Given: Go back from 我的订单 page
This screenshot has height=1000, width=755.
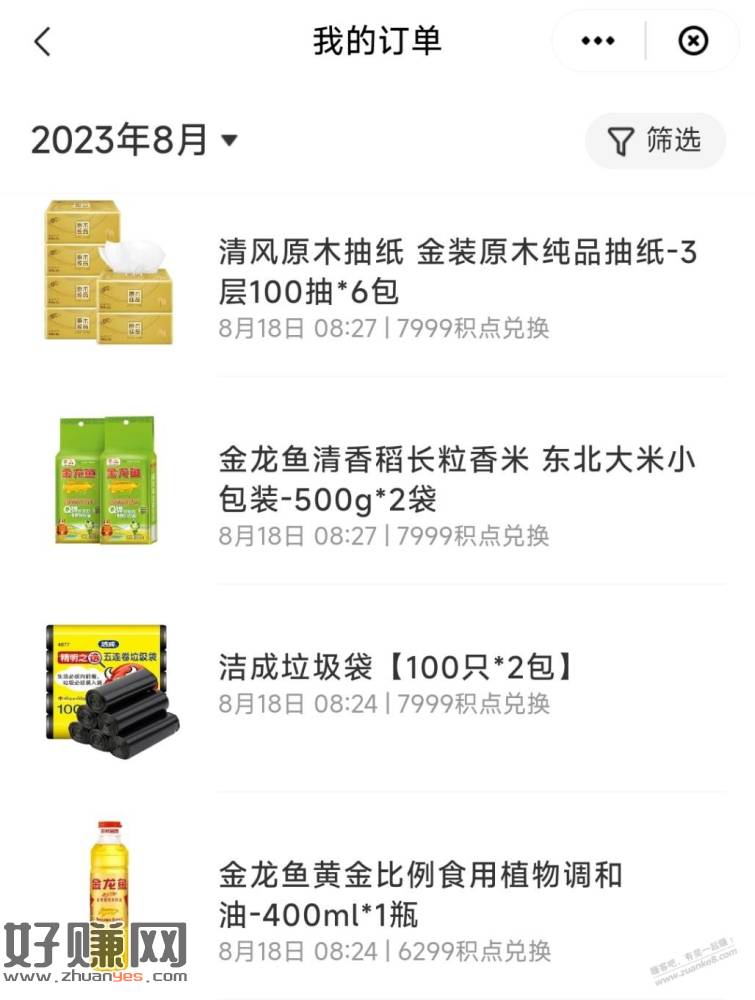Looking at the screenshot, I should coord(42,42).
